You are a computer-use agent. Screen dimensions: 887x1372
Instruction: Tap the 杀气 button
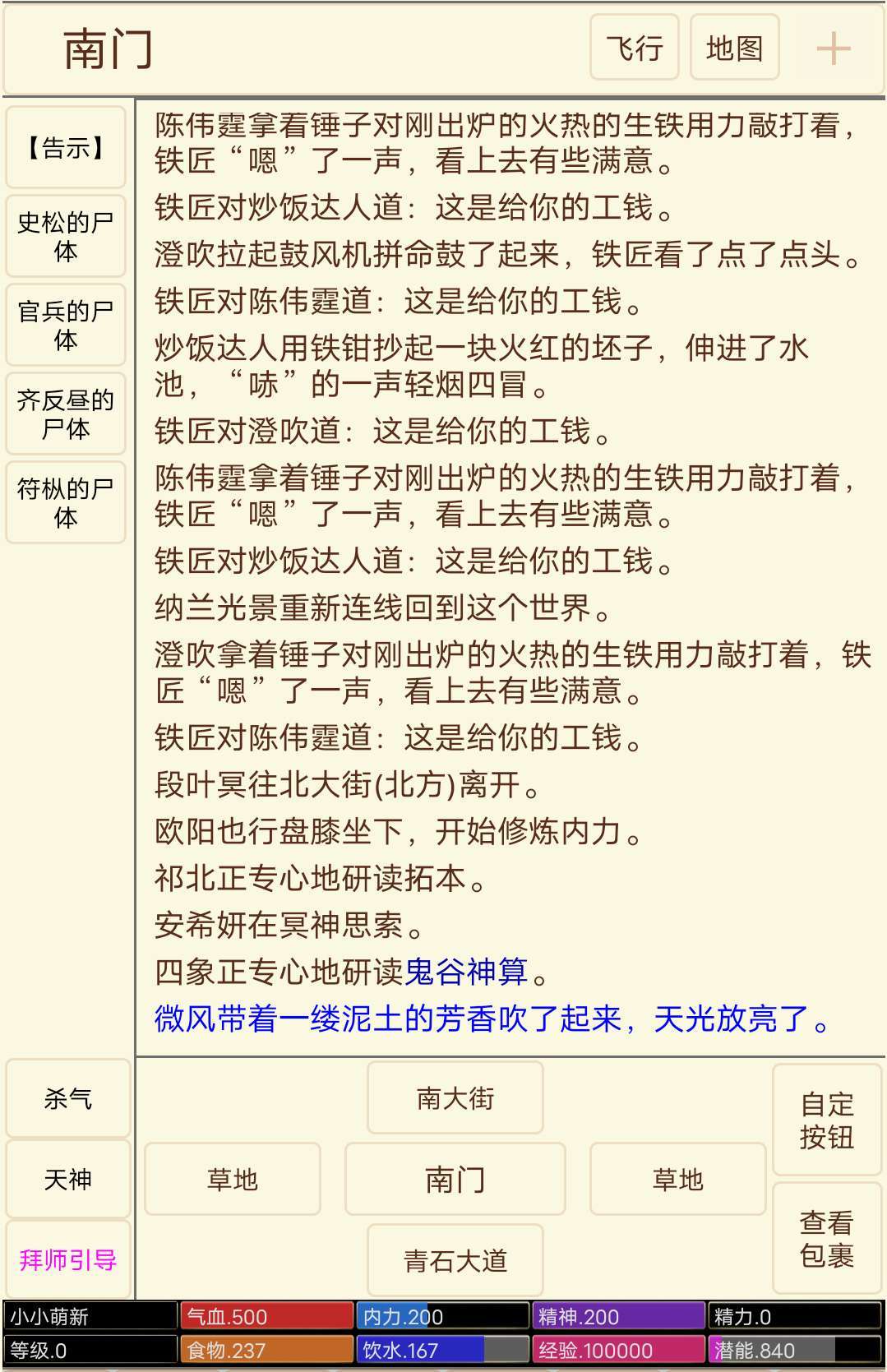[x=67, y=1098]
